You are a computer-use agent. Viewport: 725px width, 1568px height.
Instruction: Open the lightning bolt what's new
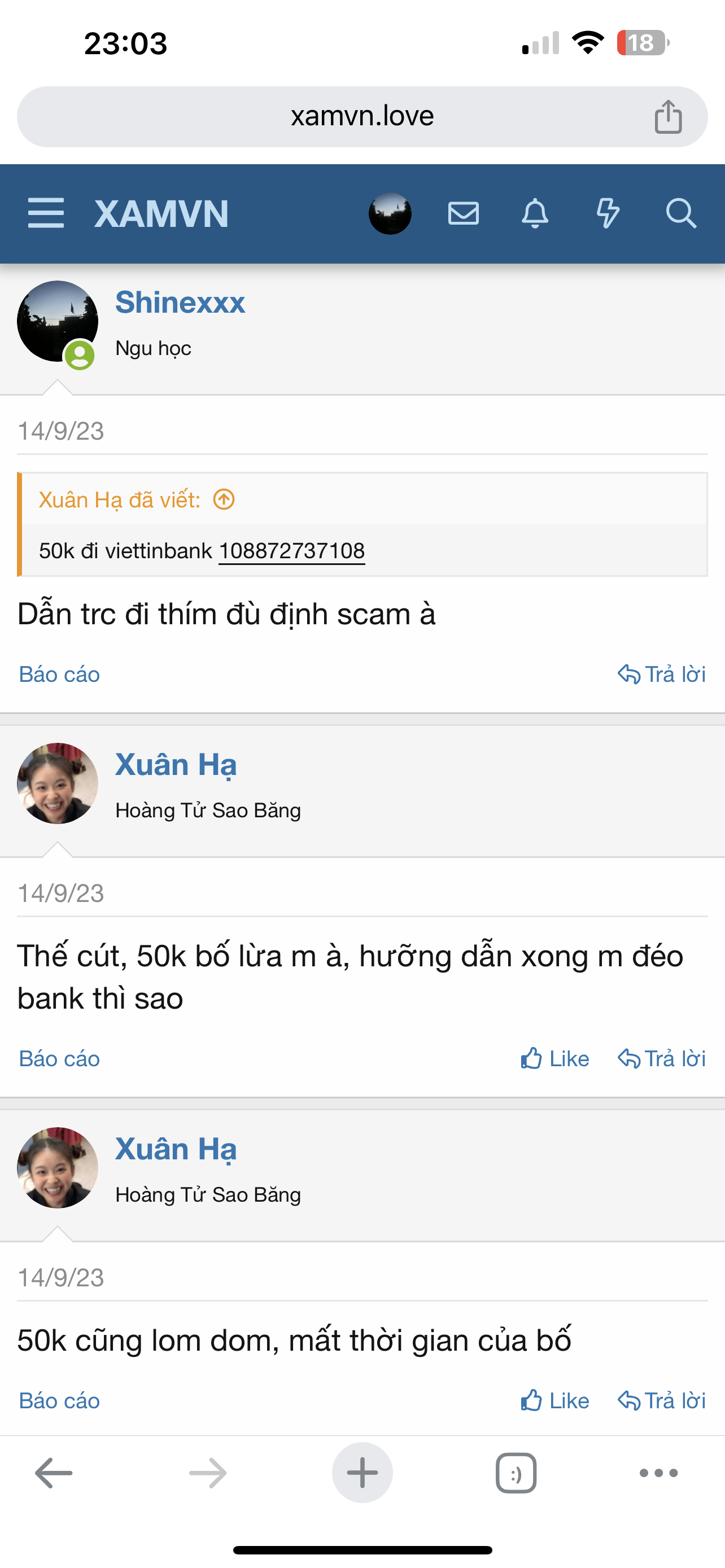tap(607, 213)
